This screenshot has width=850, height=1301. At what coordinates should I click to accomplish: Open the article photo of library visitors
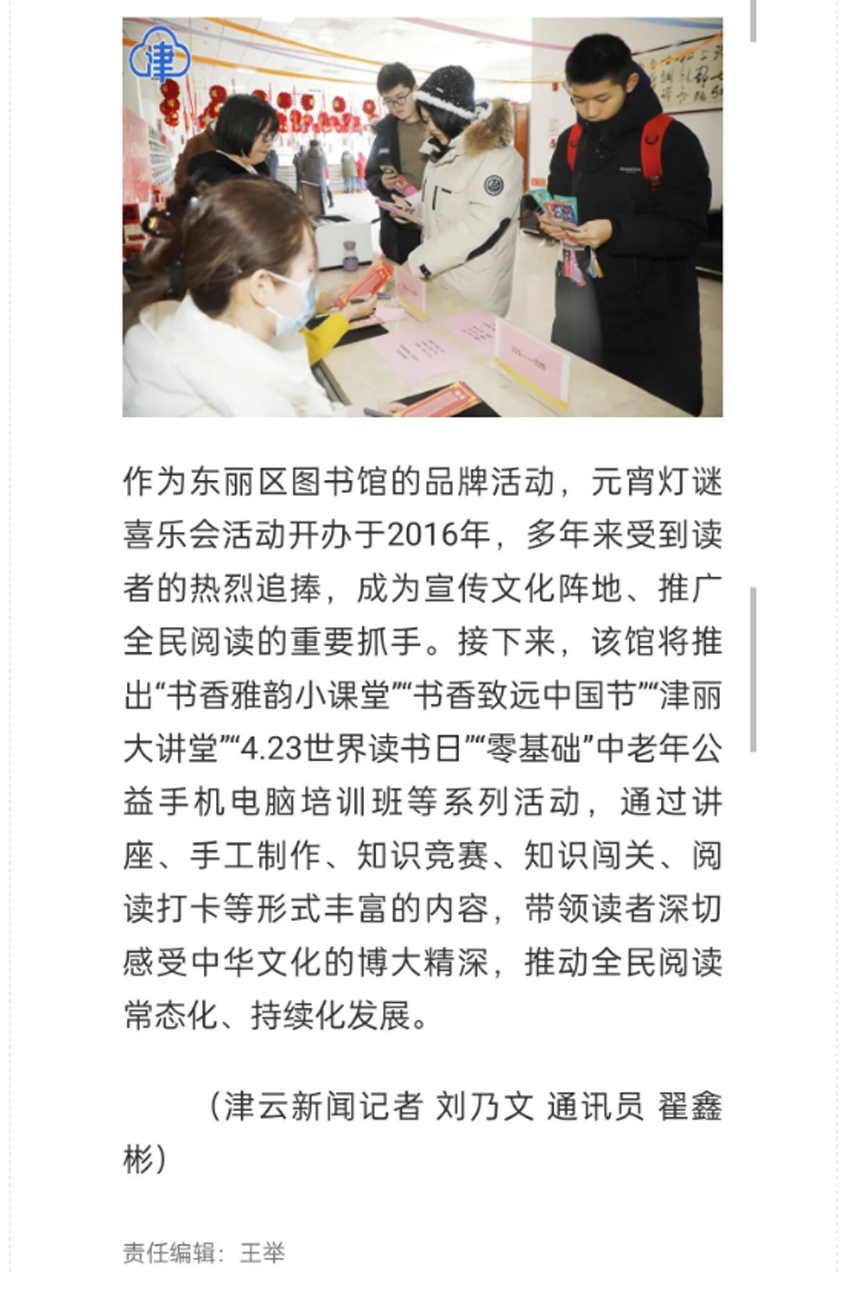[x=422, y=216]
